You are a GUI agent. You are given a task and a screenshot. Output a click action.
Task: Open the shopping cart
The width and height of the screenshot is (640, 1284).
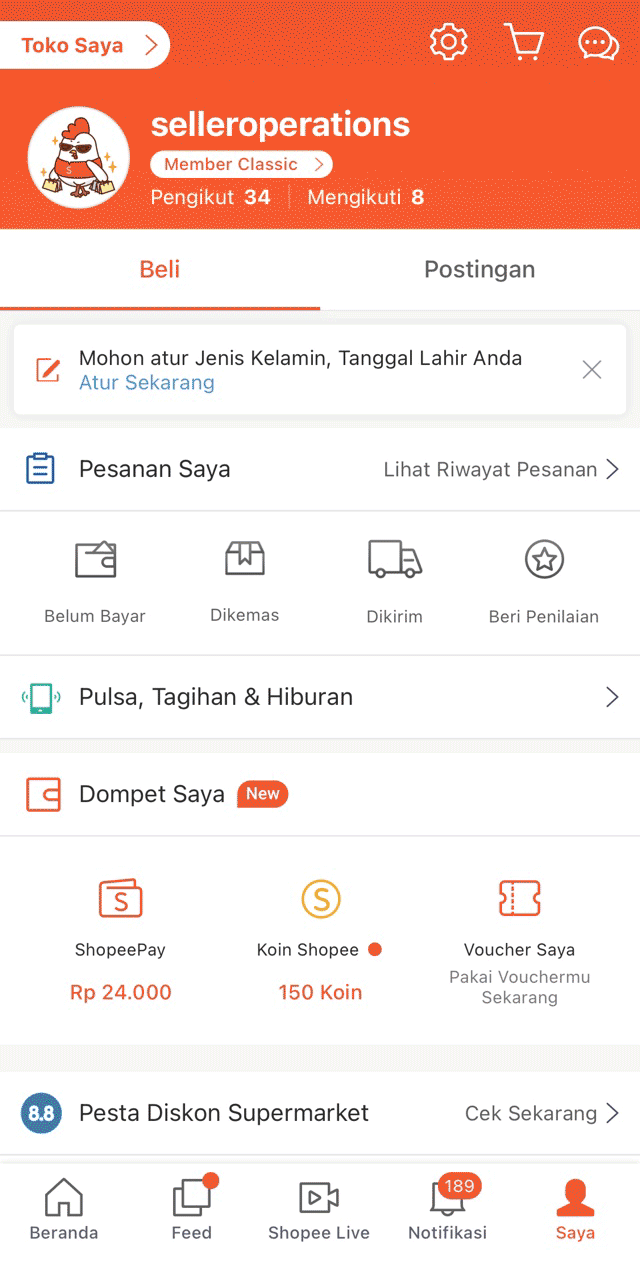524,43
